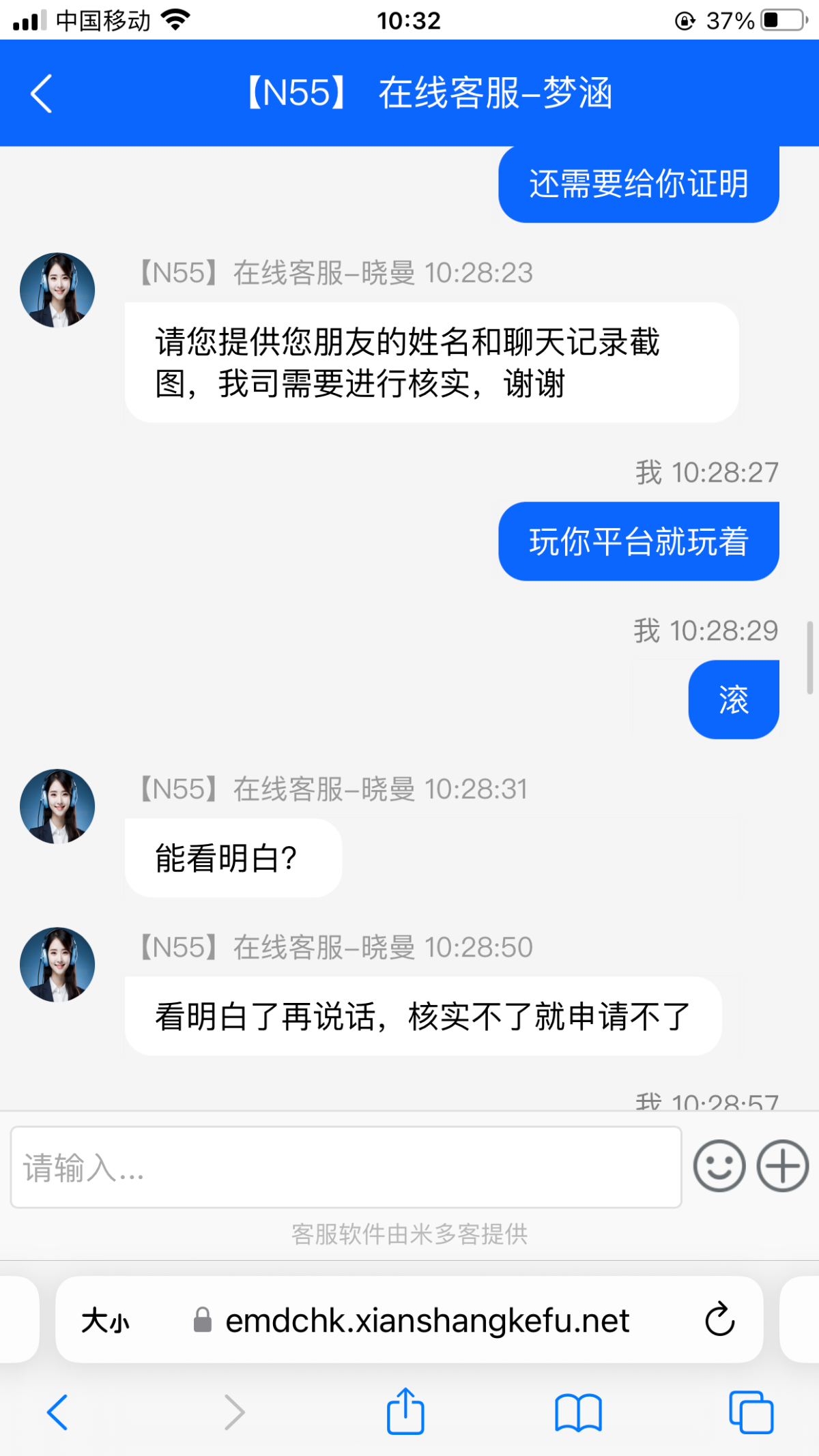Go back from the customer service chat
This screenshot has height=1456, width=819.
tap(42, 93)
